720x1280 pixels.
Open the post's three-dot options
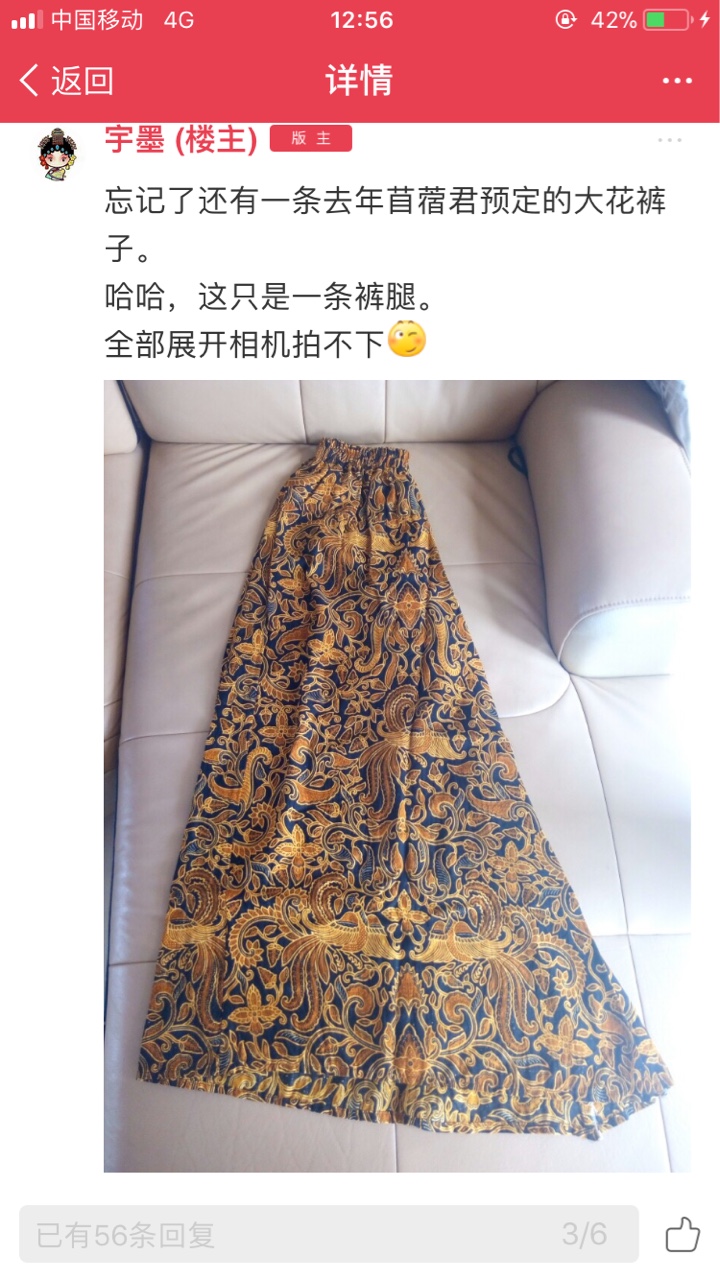[x=669, y=140]
